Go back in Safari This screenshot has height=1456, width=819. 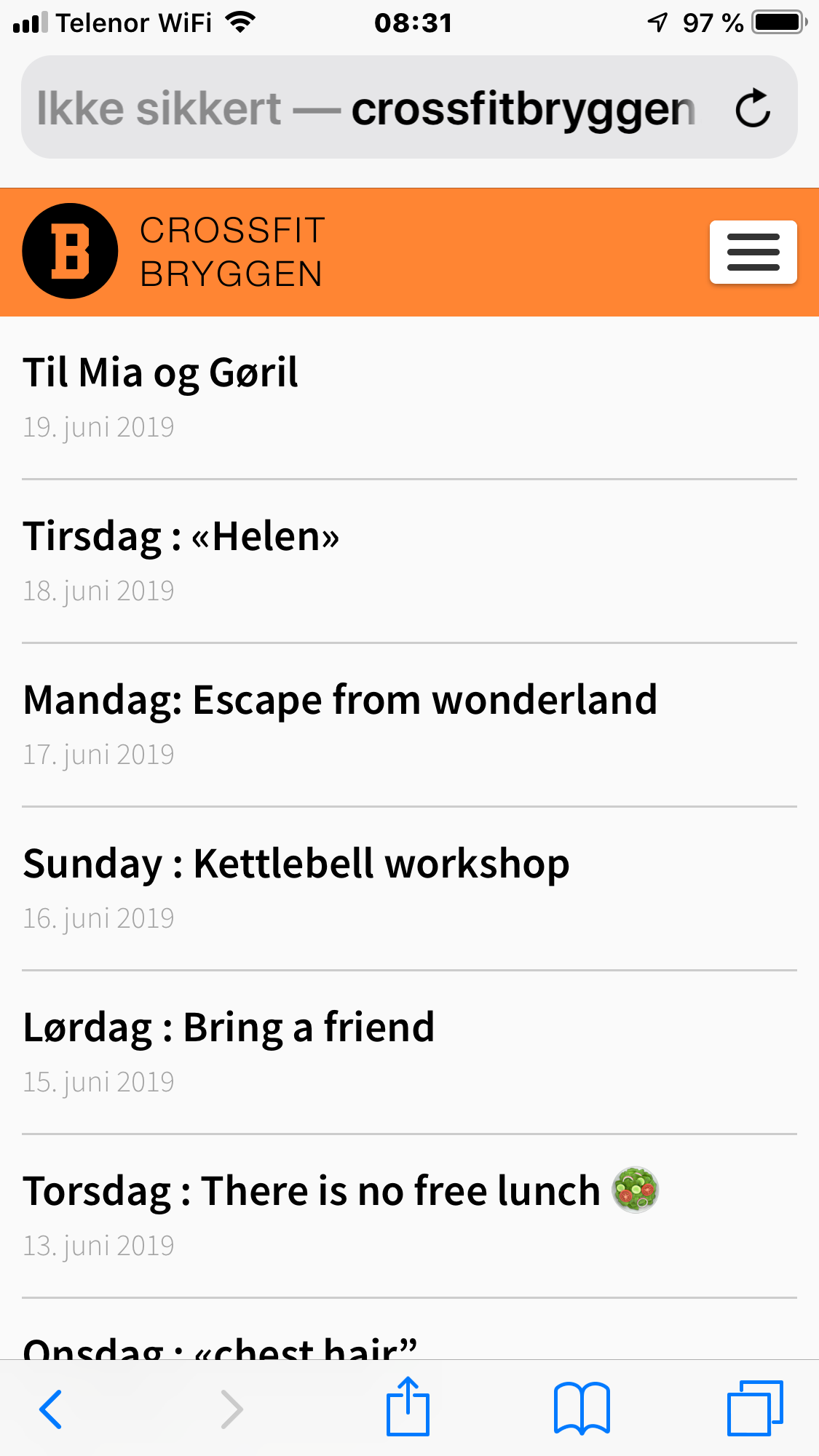tap(50, 1409)
